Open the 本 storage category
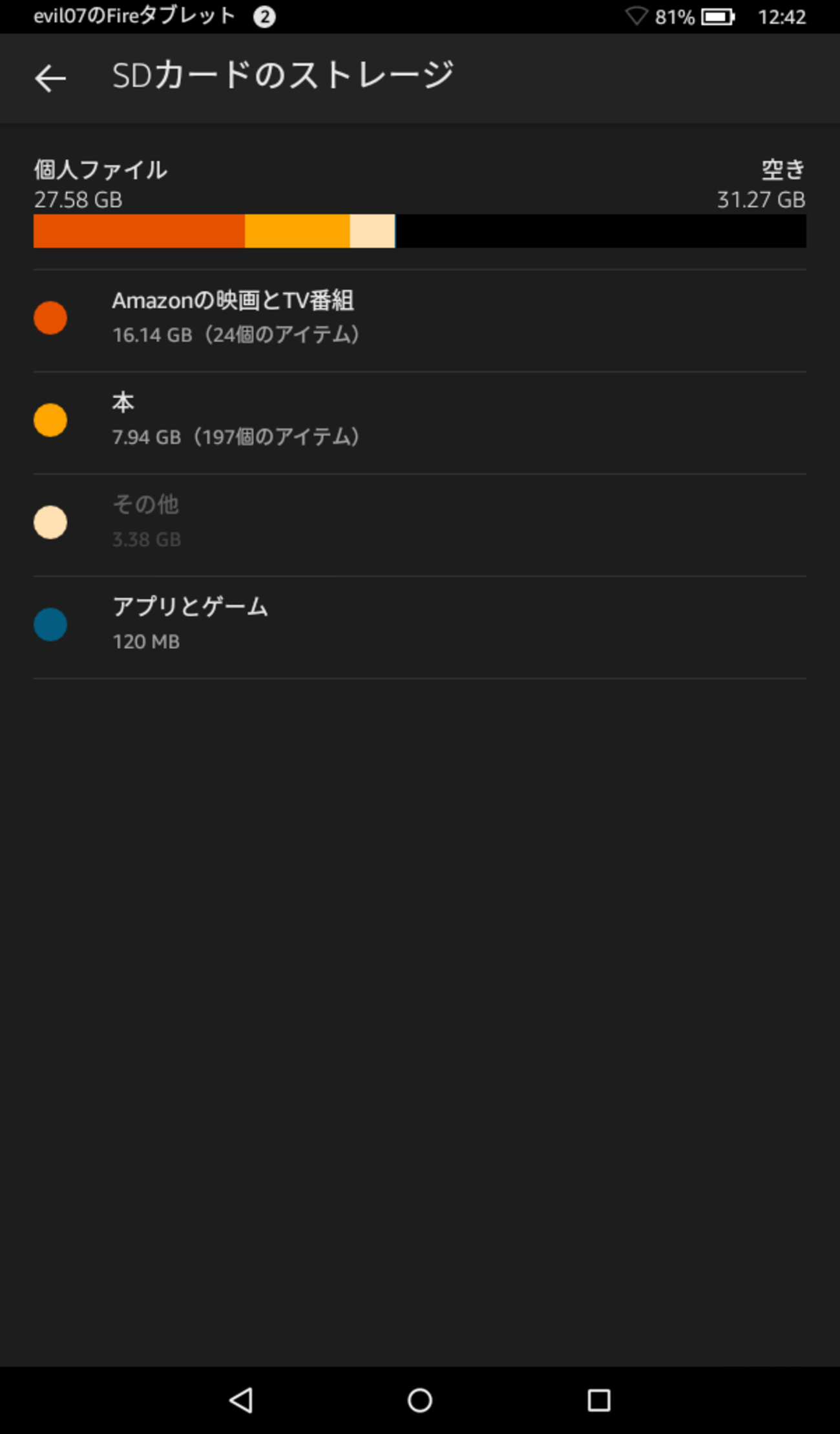Screen dimensions: 840x1434 [420, 423]
